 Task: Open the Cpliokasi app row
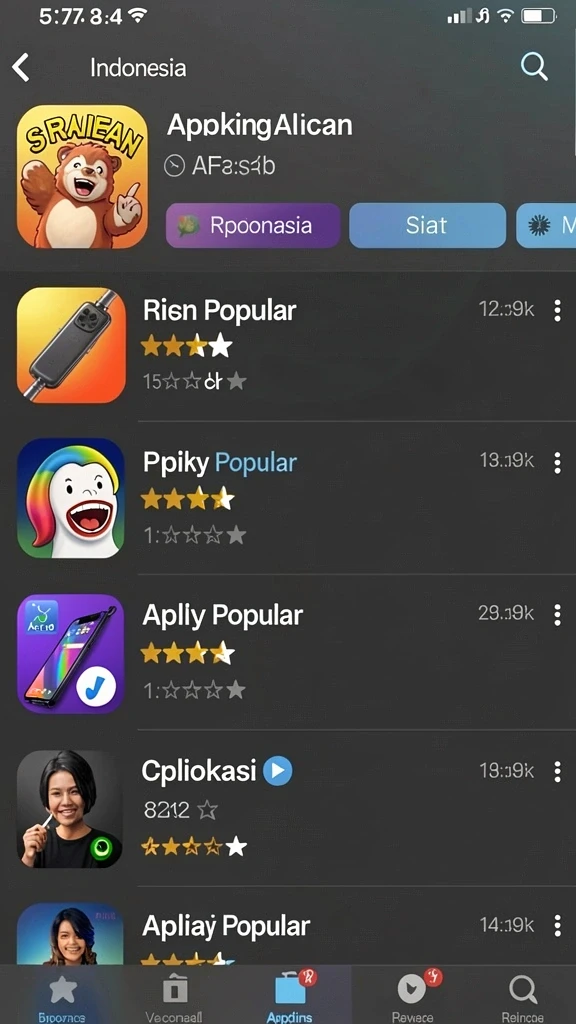(x=288, y=808)
